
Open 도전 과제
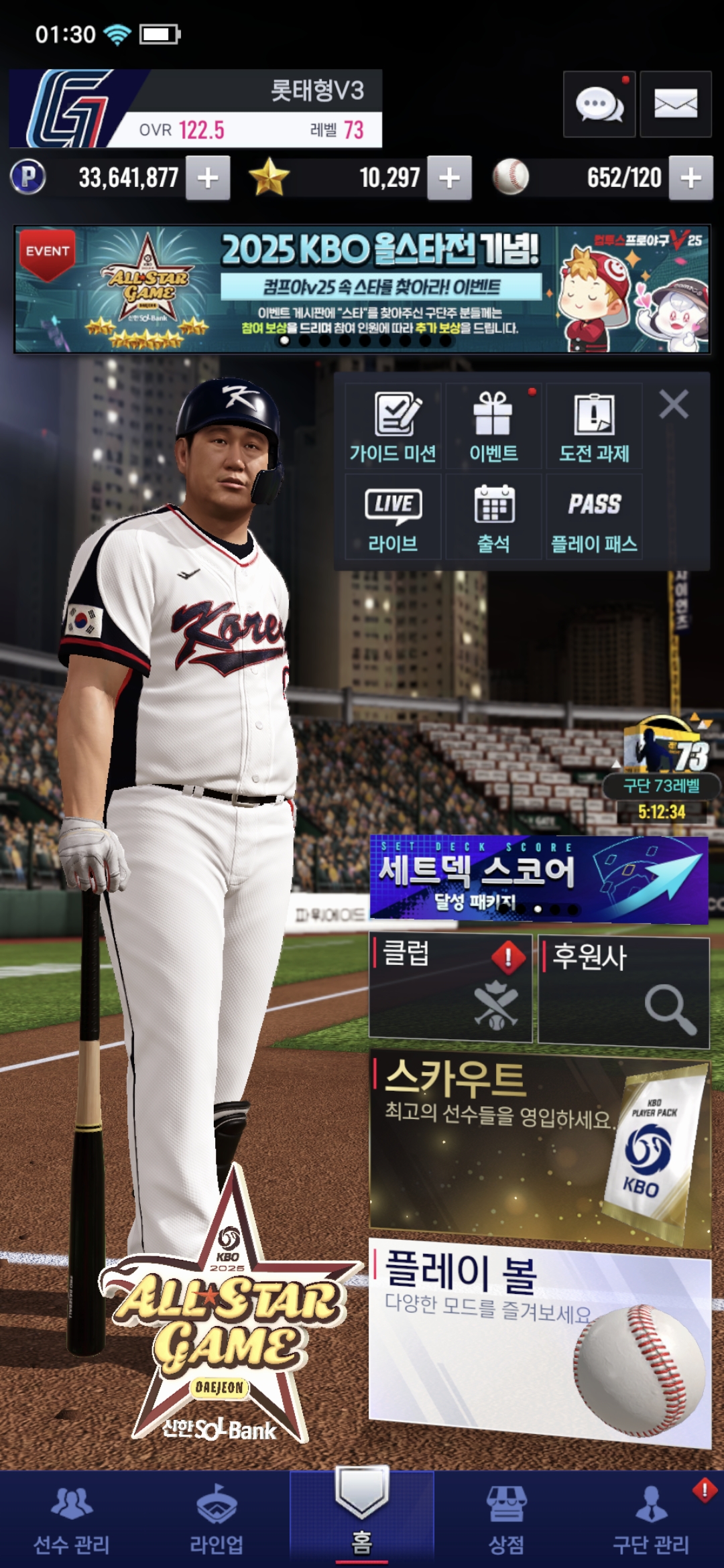pyautogui.click(x=594, y=427)
